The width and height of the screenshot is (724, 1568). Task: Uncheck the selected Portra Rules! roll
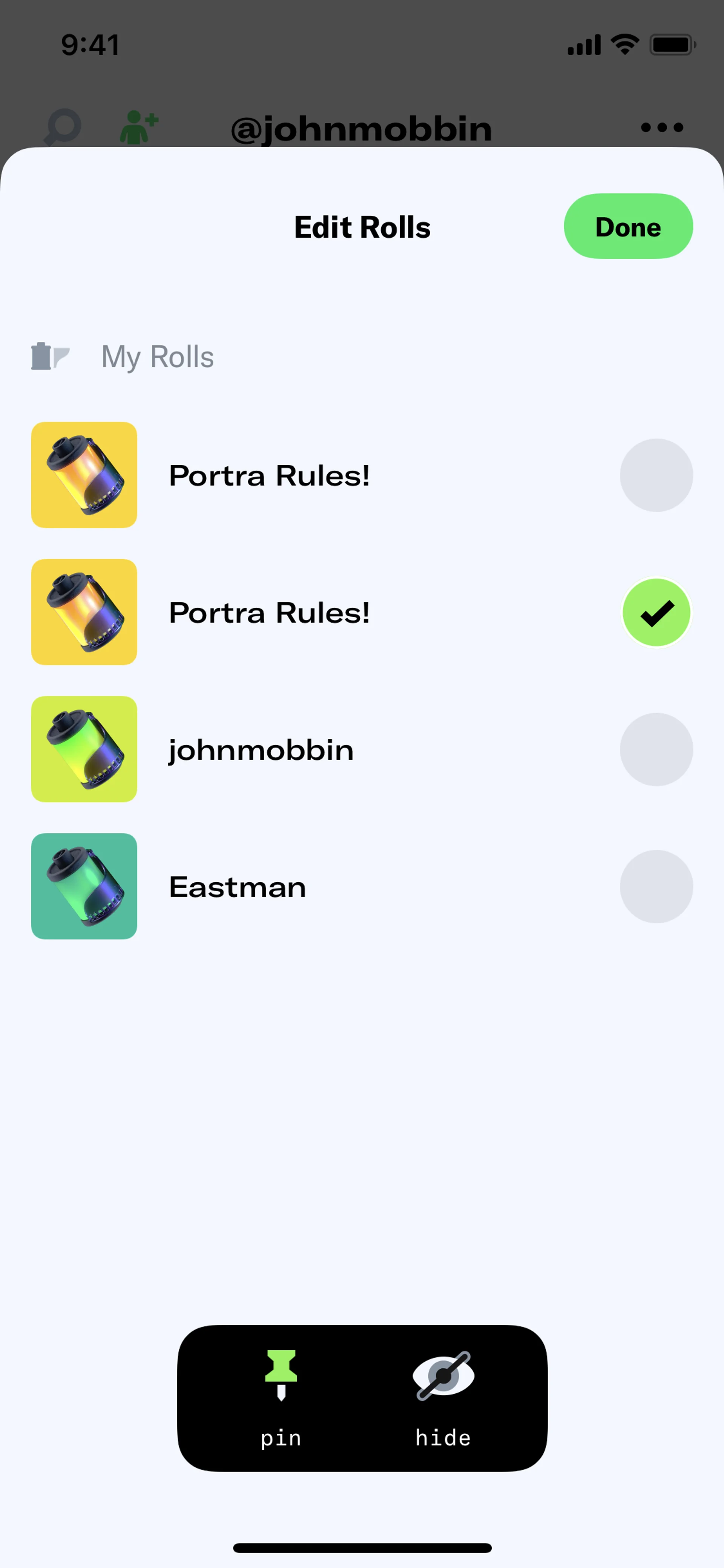tap(656, 612)
